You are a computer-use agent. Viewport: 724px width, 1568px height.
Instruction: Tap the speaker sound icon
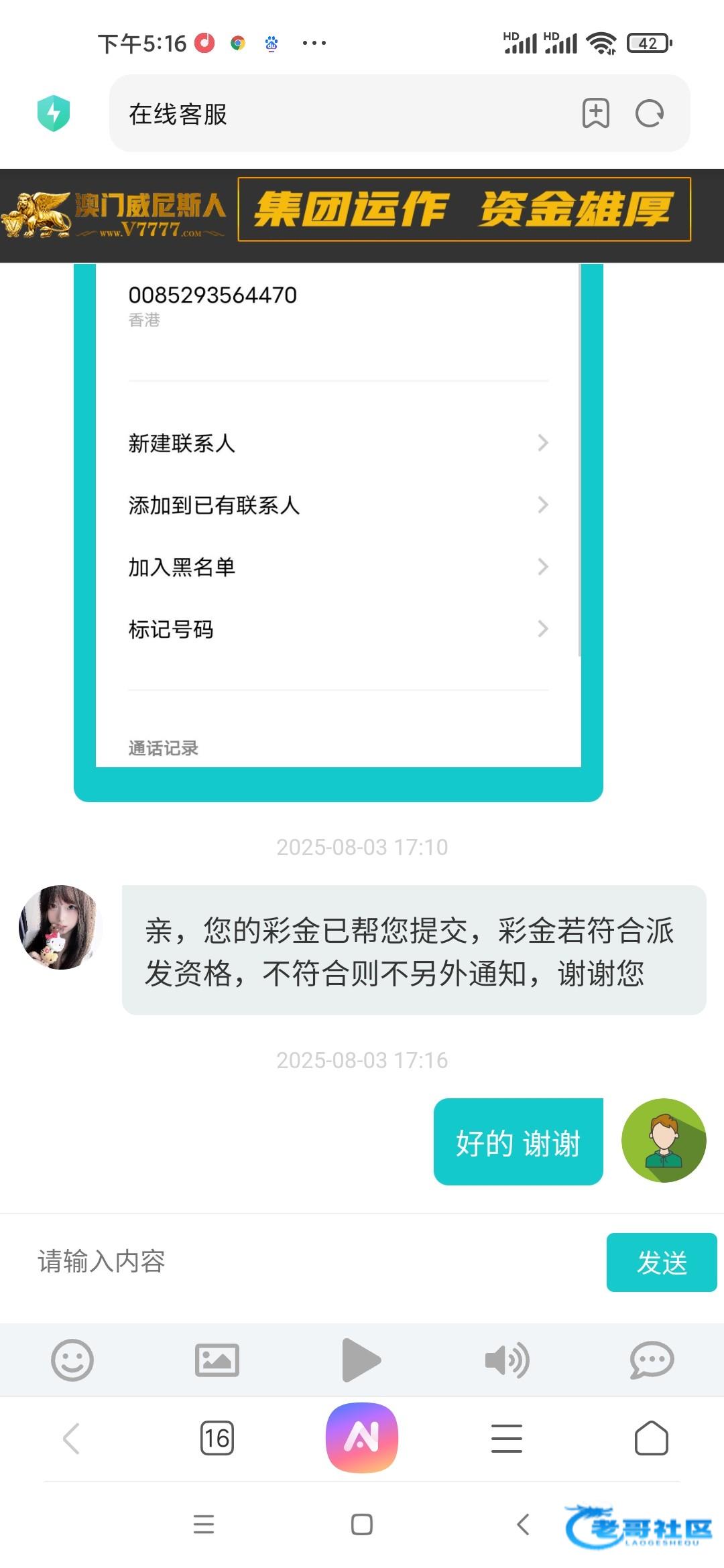pos(507,1360)
